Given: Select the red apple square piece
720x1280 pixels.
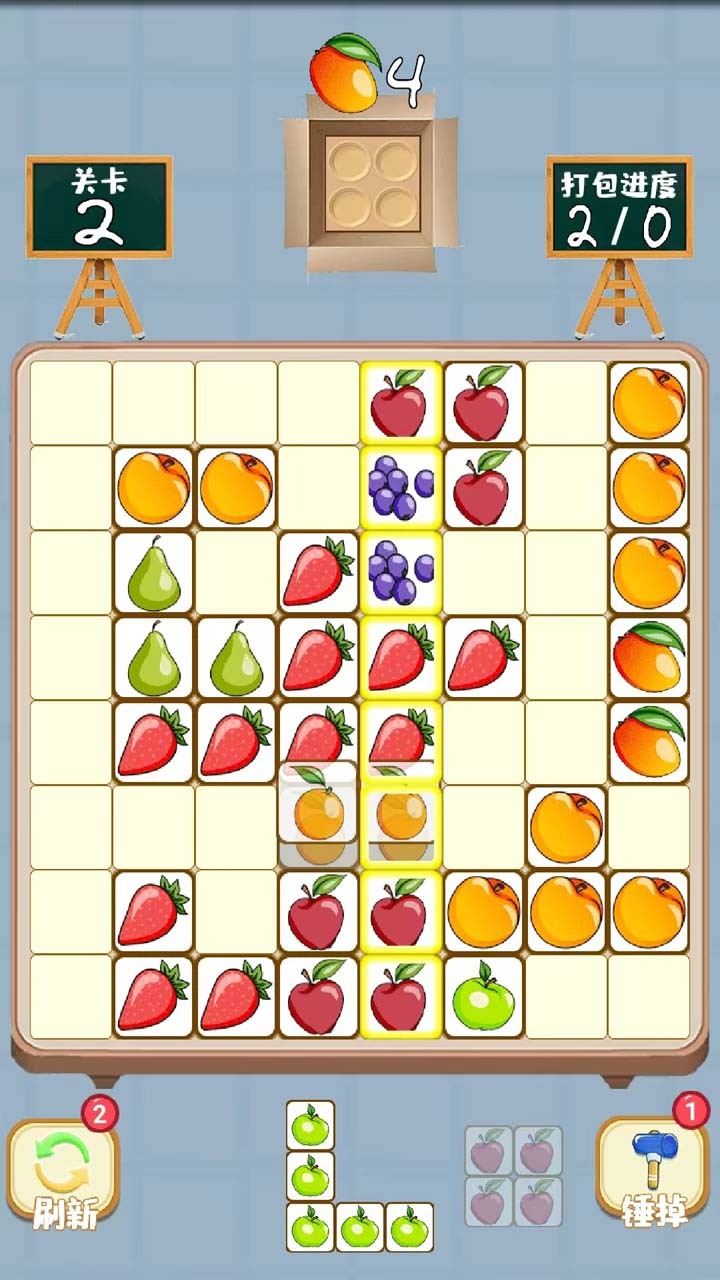Looking at the screenshot, I should tap(513, 1176).
